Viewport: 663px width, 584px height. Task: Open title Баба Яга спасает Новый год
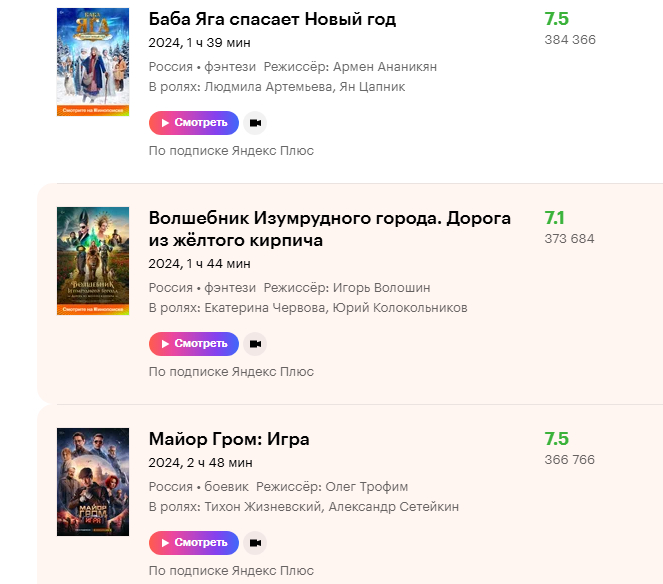tap(272, 19)
